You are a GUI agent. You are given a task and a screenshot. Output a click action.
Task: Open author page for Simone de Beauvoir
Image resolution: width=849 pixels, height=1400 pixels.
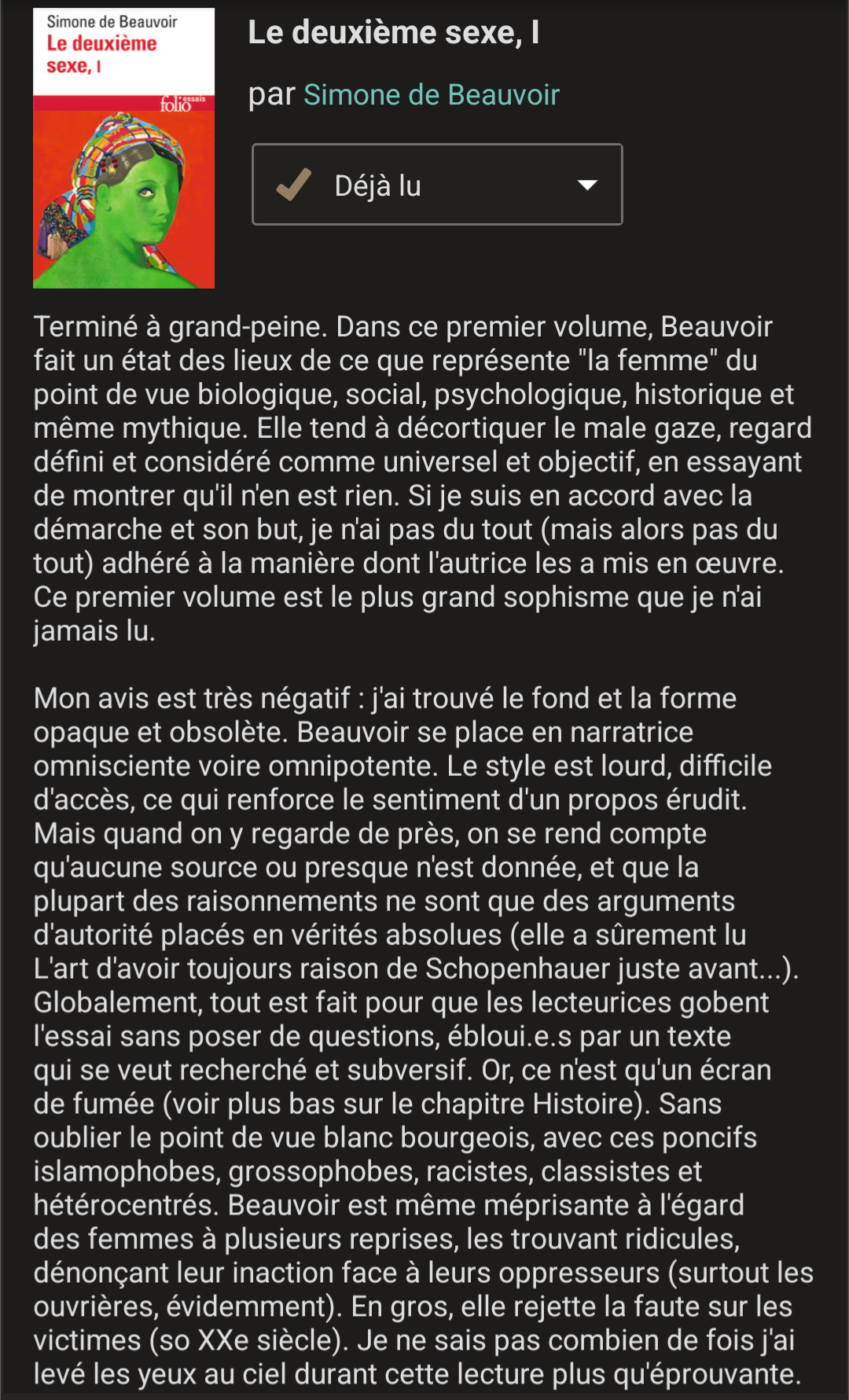(x=432, y=95)
